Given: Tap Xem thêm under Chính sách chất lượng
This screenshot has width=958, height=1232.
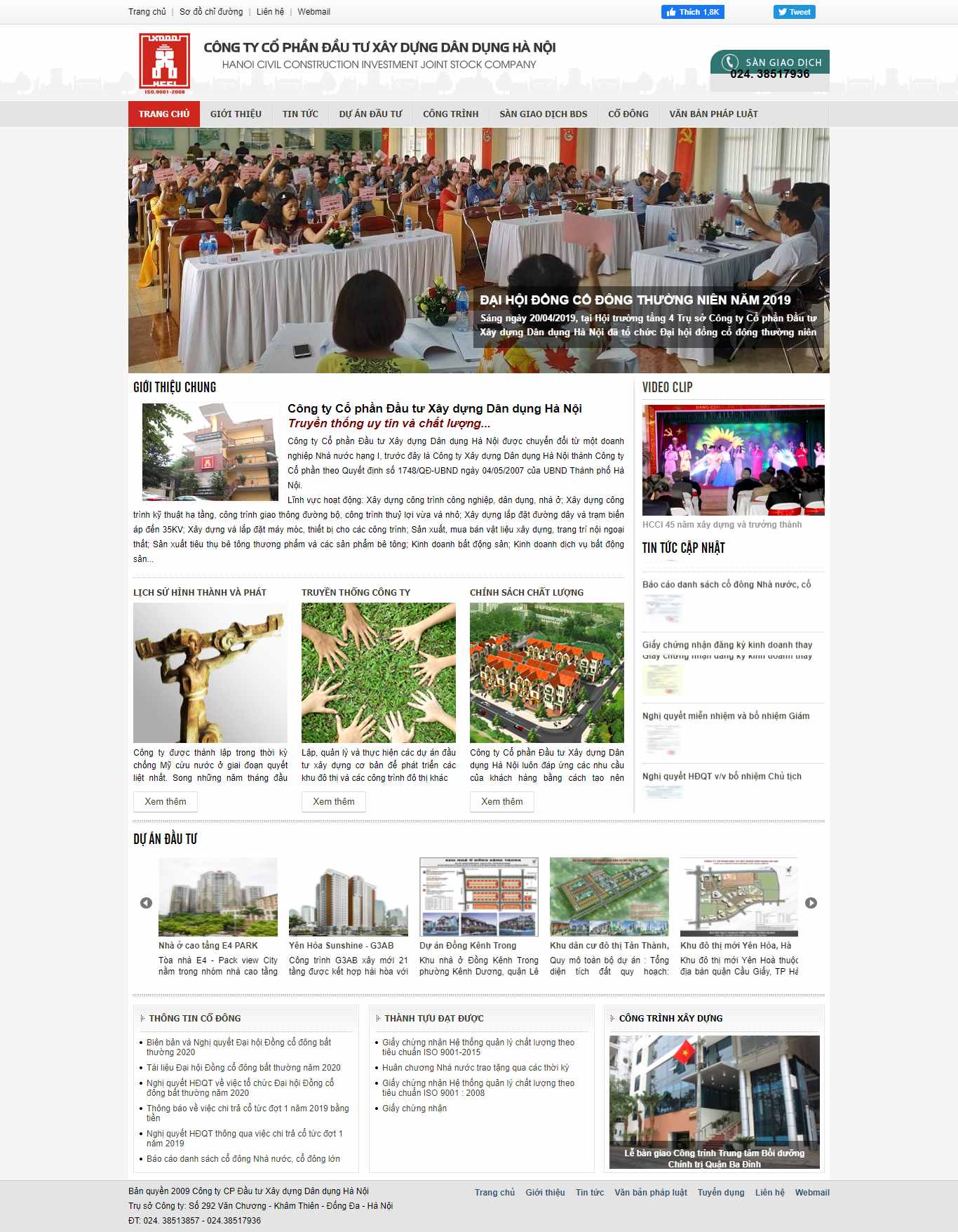Looking at the screenshot, I should [502, 801].
